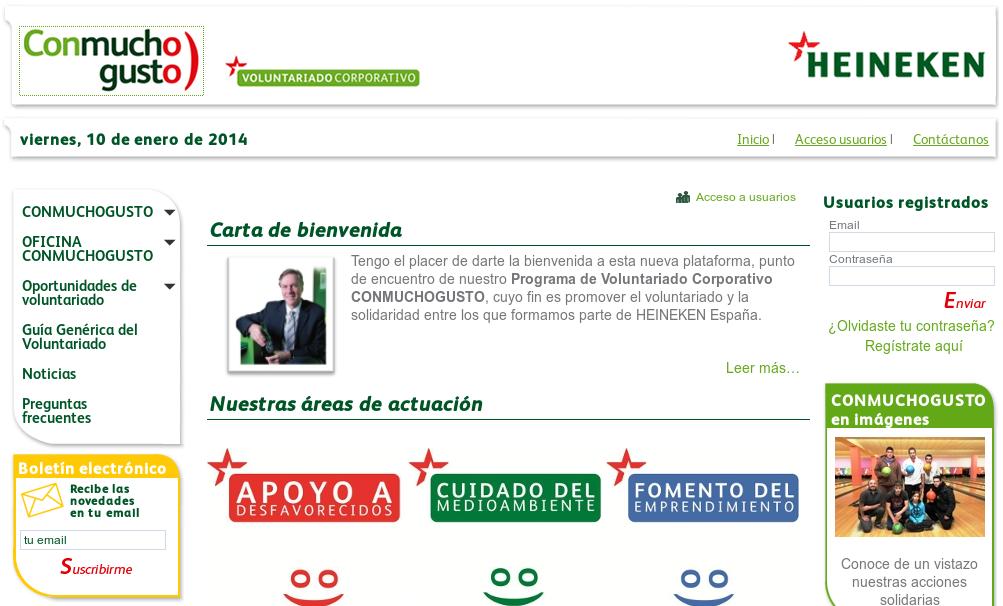Tap the newsletter email field

92,540
